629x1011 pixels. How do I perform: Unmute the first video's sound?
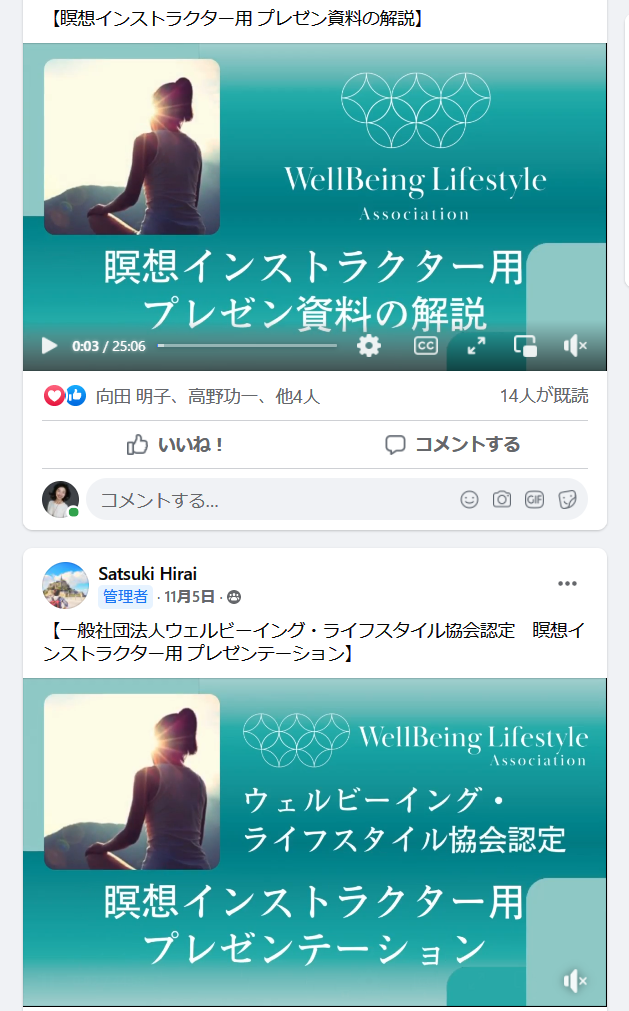(575, 346)
